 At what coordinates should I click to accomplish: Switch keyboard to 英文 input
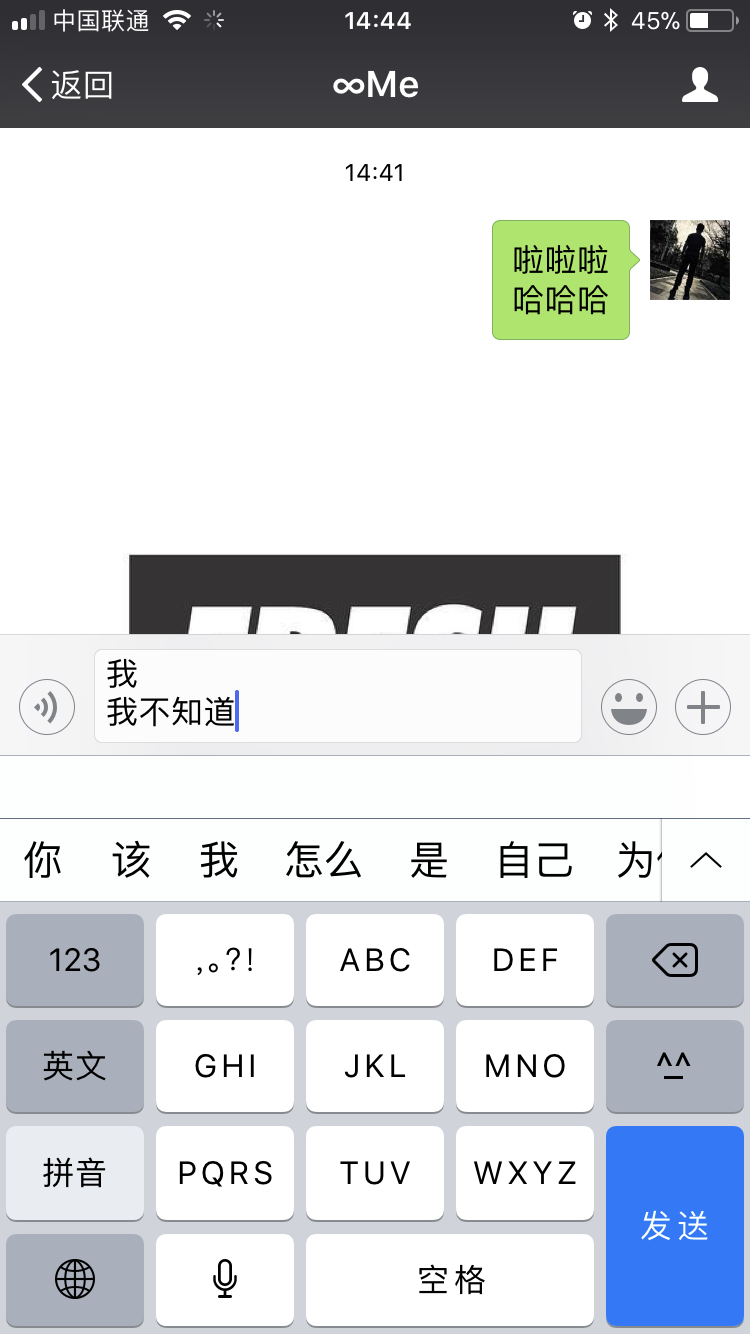pyautogui.click(x=75, y=1066)
